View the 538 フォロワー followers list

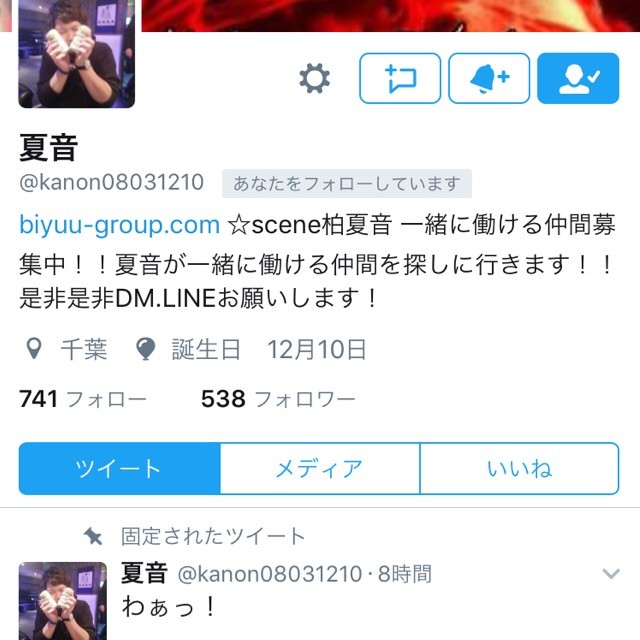click(x=278, y=399)
